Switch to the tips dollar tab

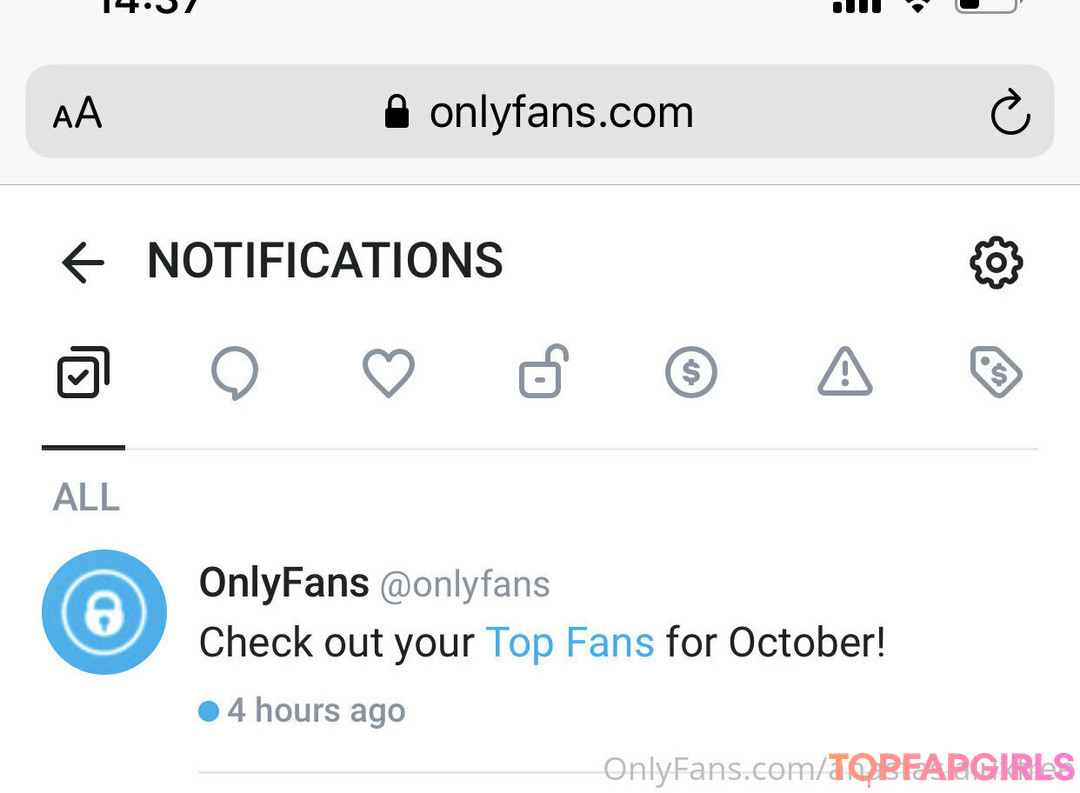coord(691,374)
